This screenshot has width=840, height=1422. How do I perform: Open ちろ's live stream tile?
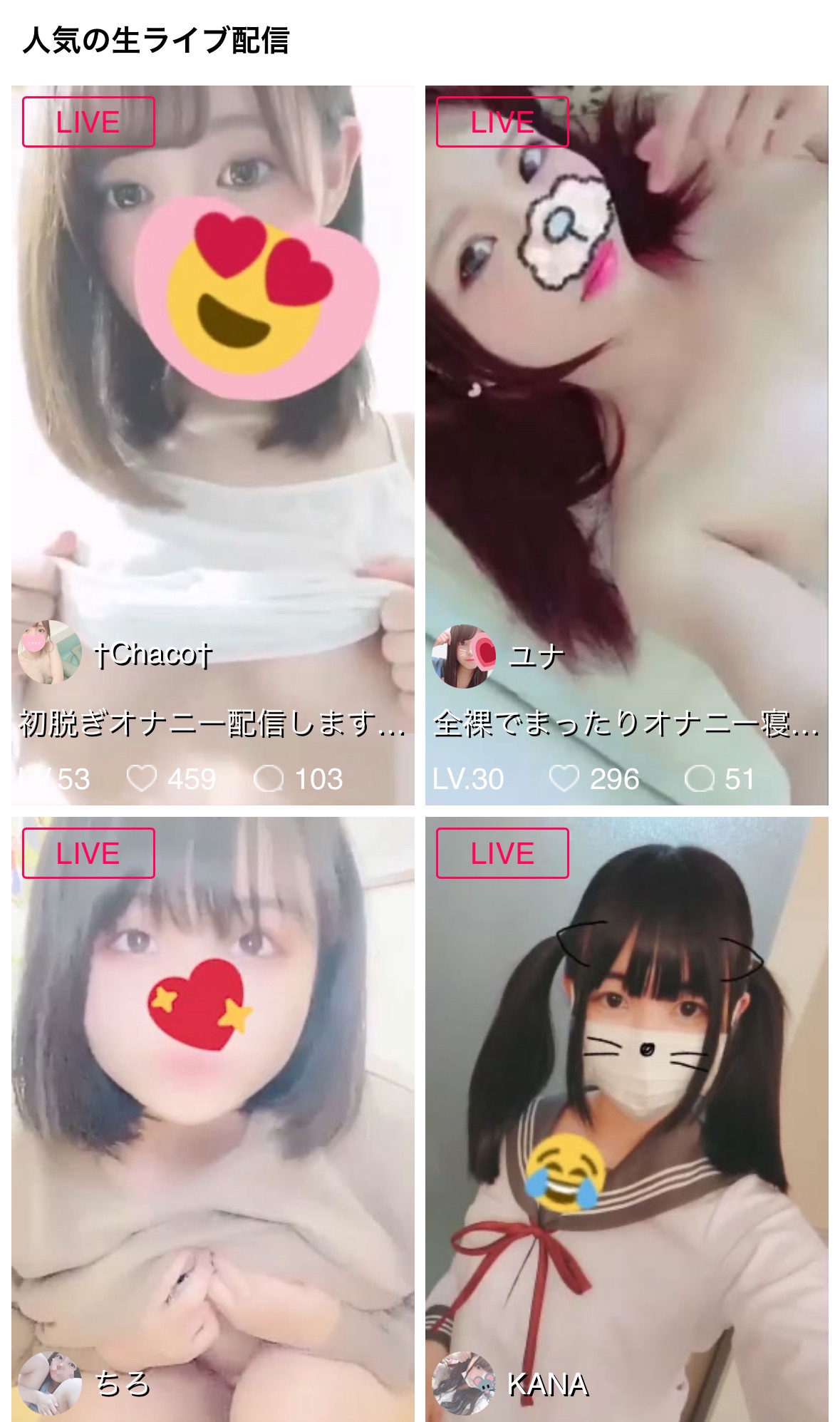212,1119
